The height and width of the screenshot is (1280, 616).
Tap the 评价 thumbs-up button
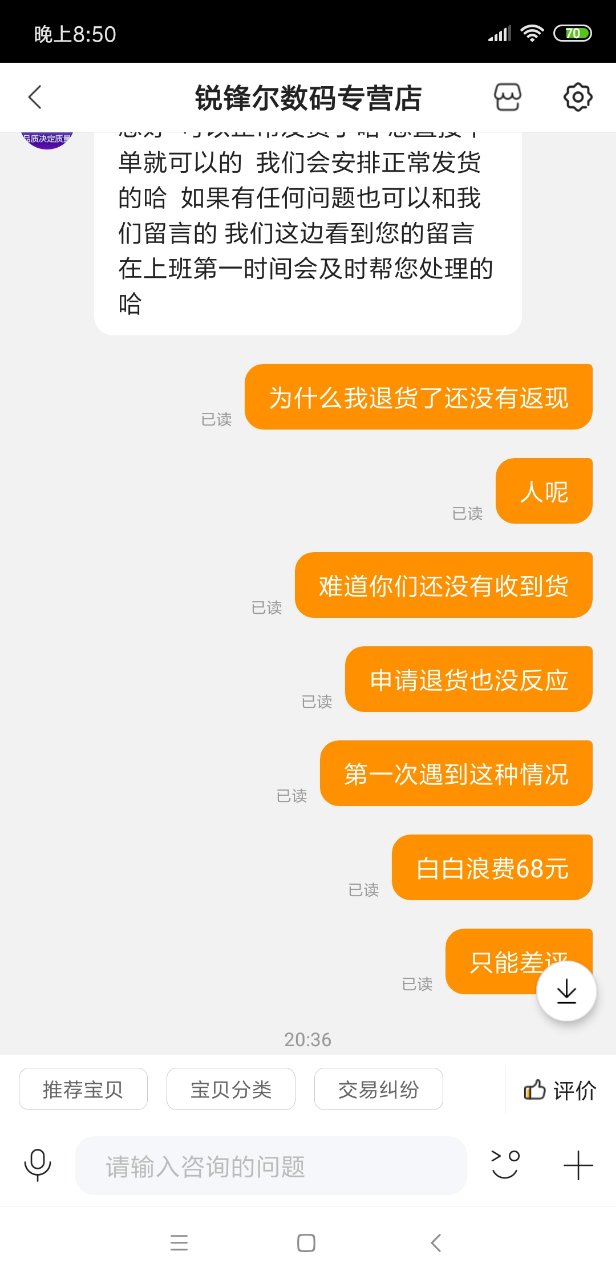(560, 1090)
